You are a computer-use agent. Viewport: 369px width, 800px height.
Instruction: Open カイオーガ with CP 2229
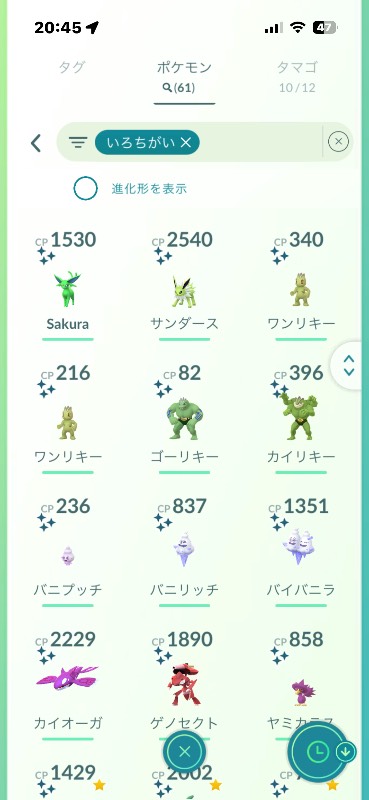pos(67,685)
